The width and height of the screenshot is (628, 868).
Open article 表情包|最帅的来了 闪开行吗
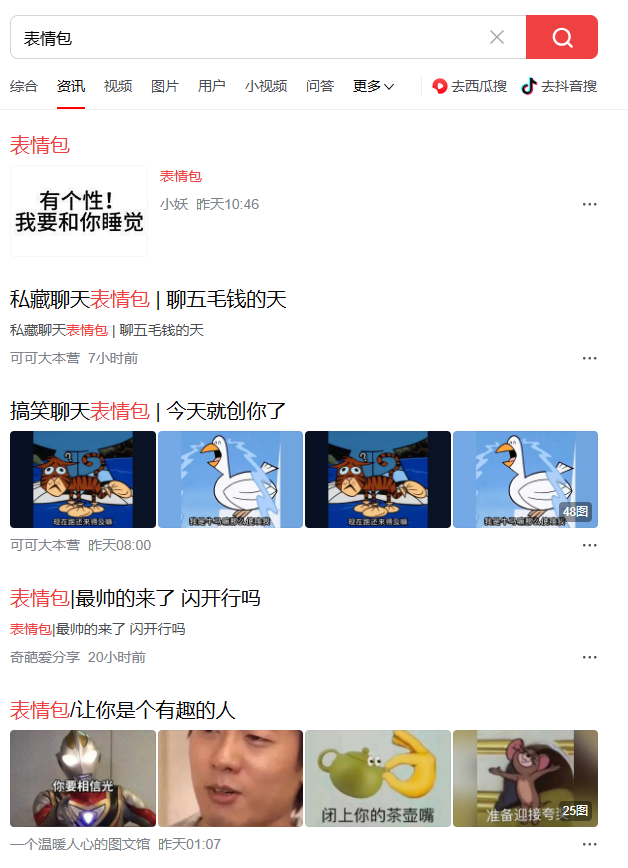pyautogui.click(x=135, y=598)
